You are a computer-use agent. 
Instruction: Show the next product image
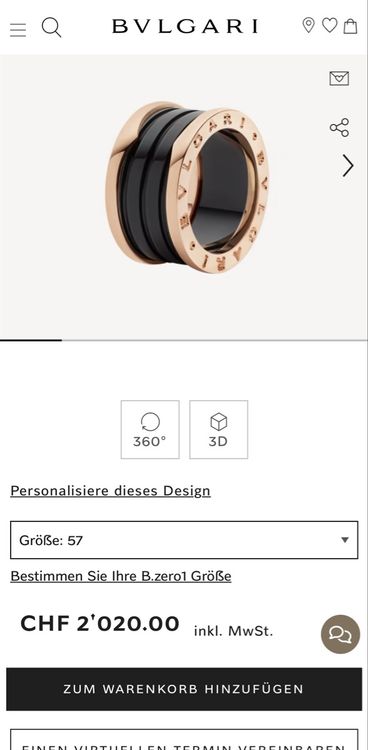pos(348,165)
